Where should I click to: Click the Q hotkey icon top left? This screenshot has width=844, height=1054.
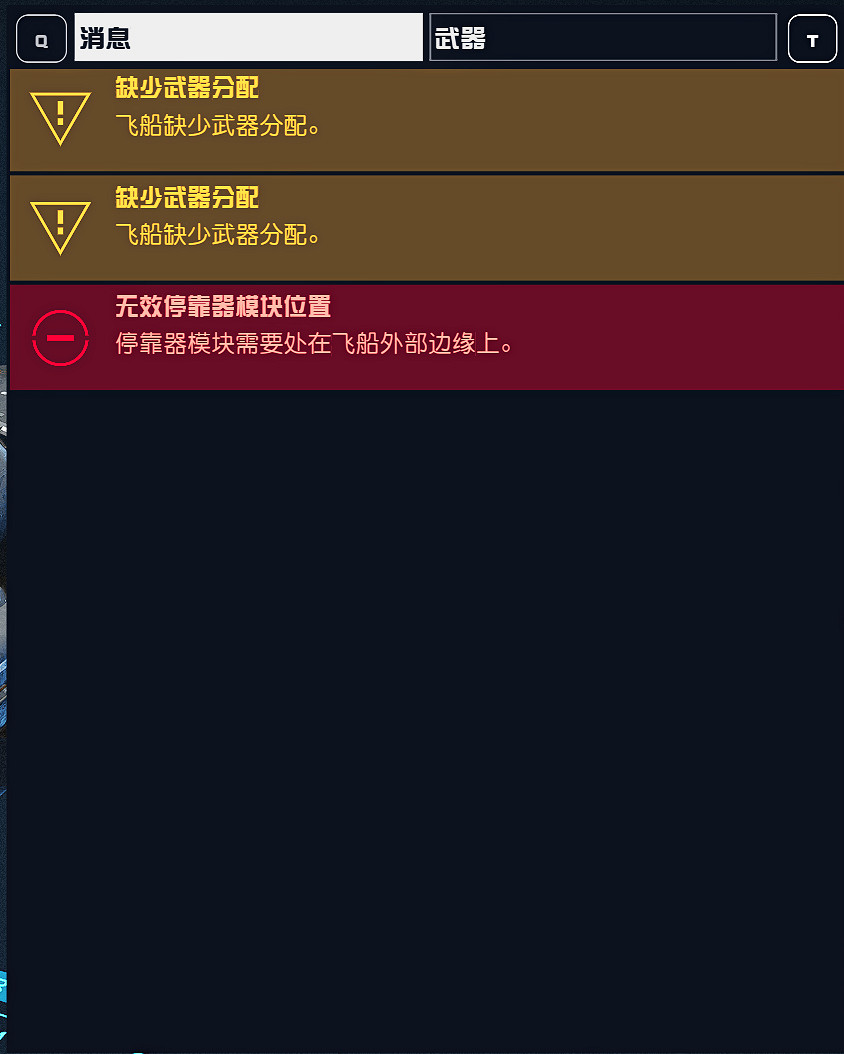[x=40, y=37]
